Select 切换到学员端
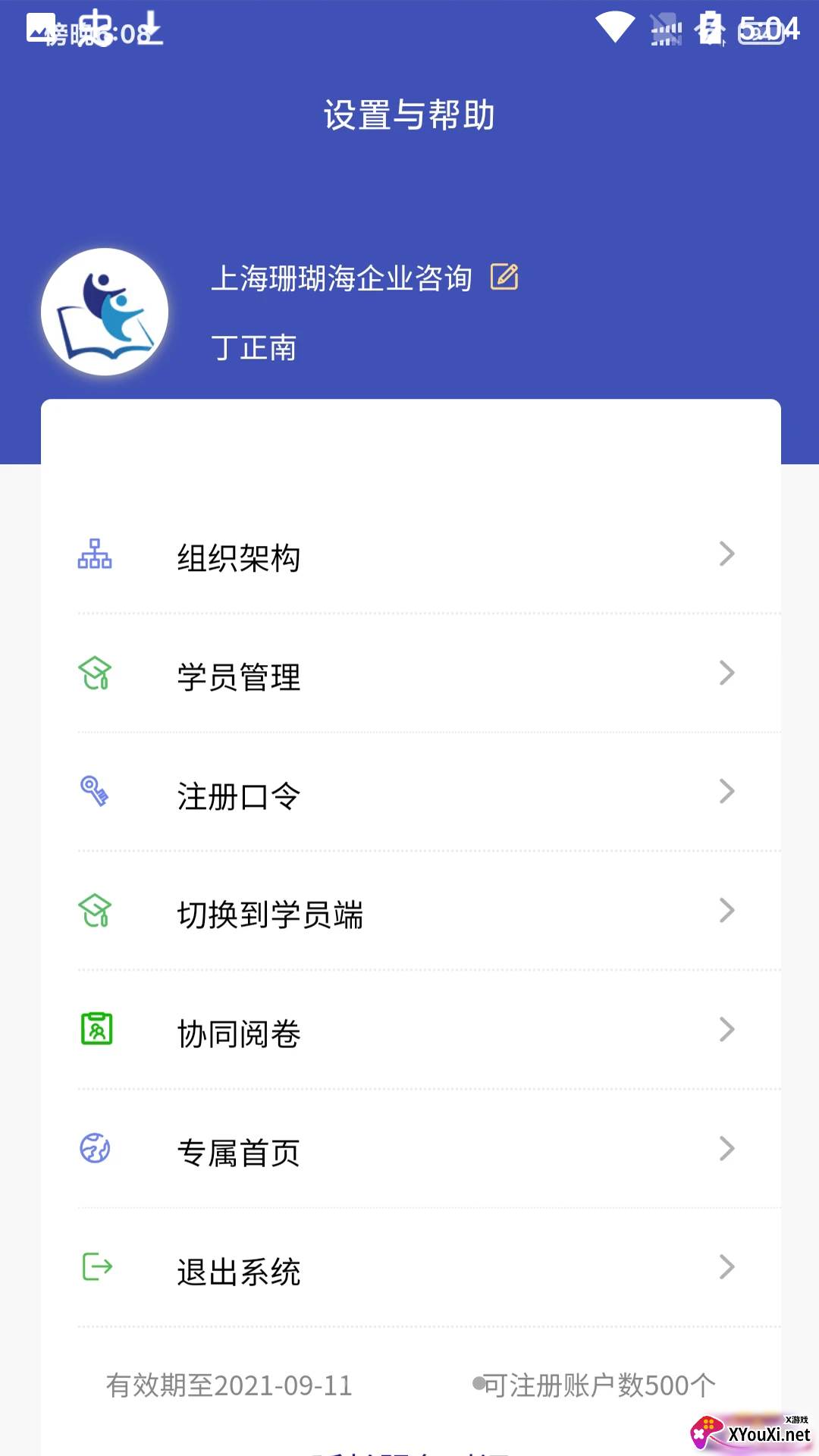Screen dimensions: 819x1456 pos(409,913)
